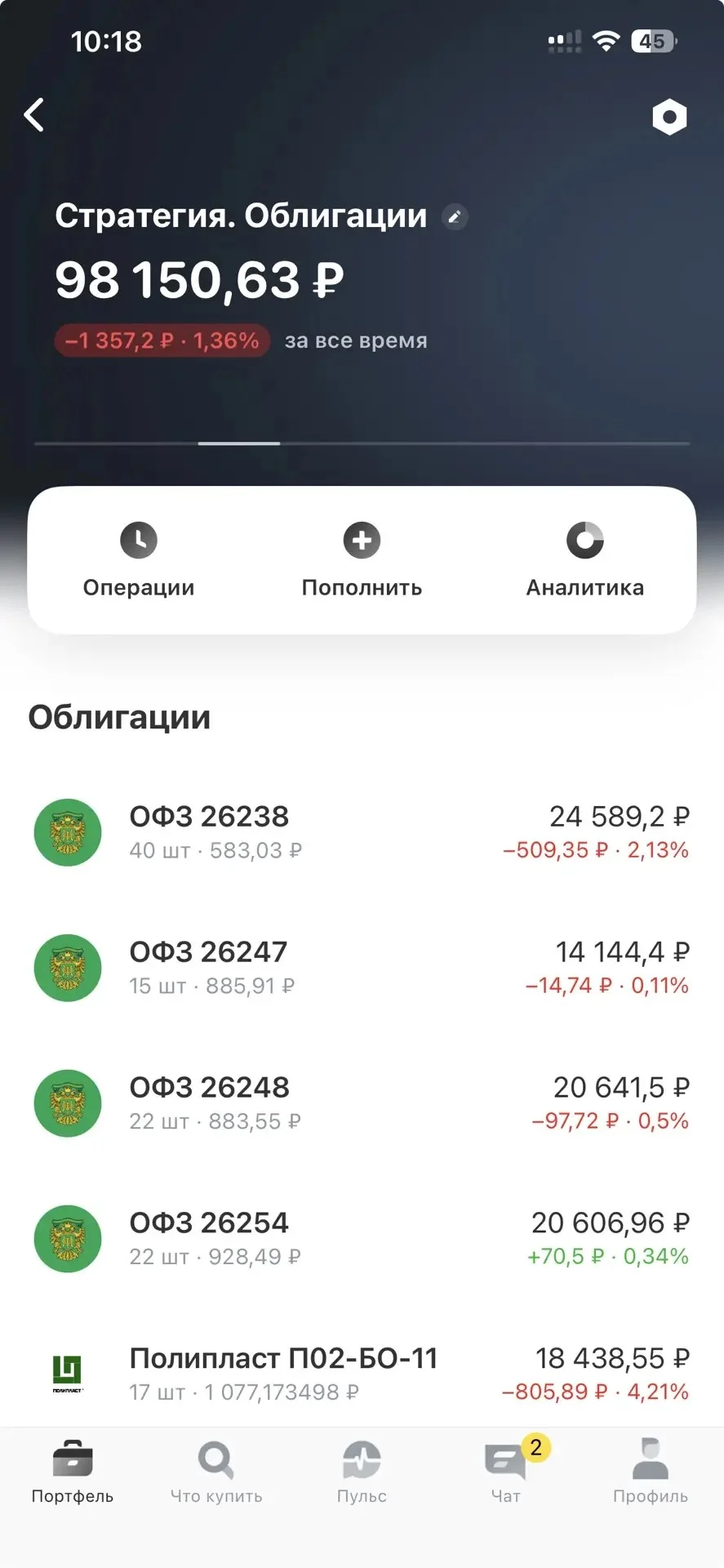Open Полипласт П02-БО-11 bond details
Image resolution: width=724 pixels, height=1568 pixels.
[362, 1374]
